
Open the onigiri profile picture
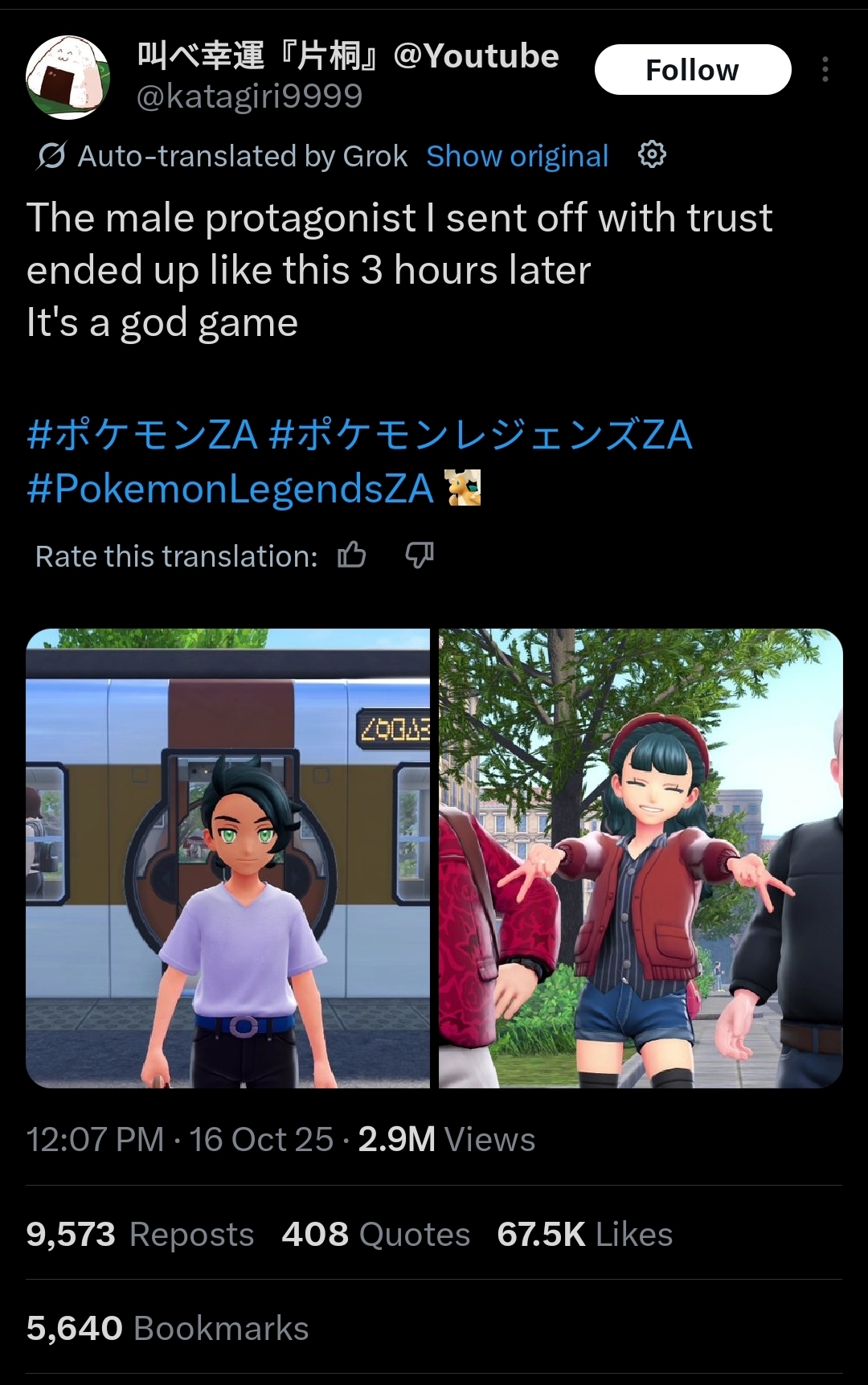coord(68,77)
